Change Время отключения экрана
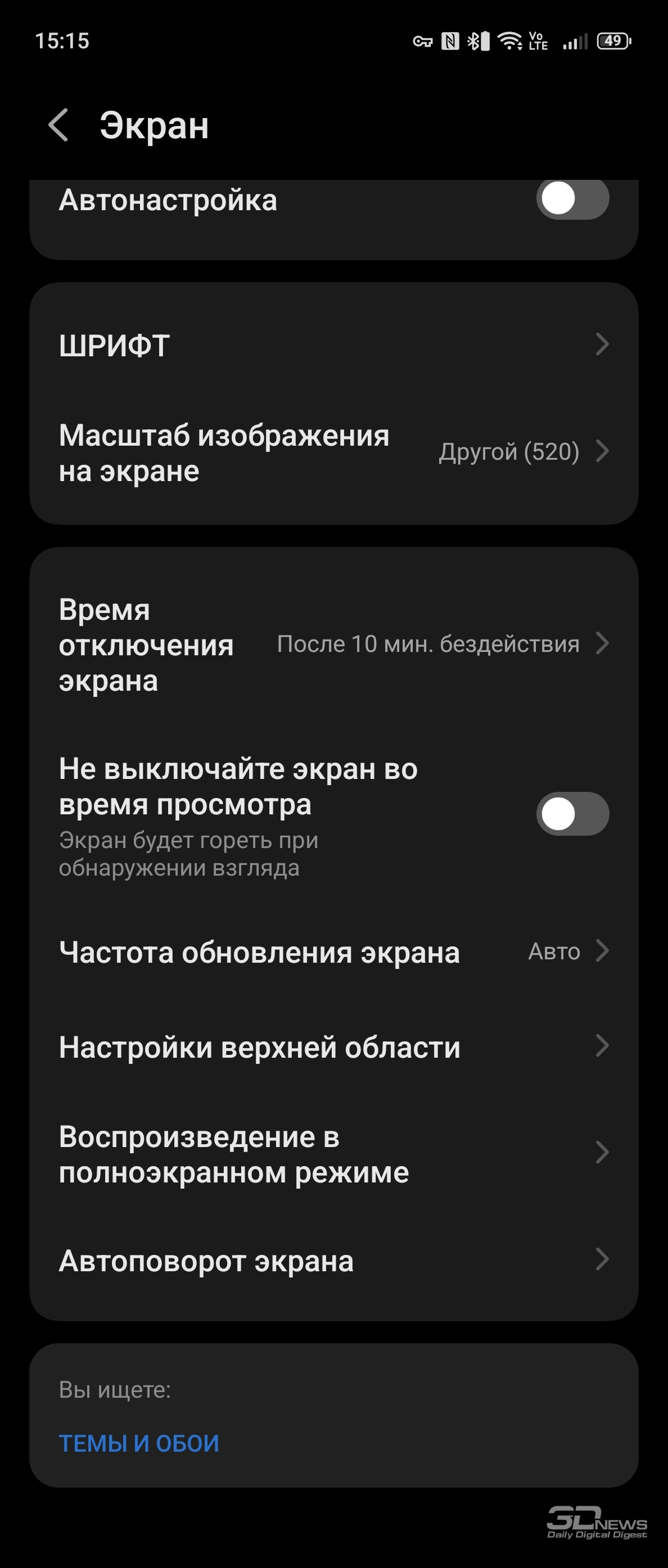Viewport: 668px width, 1568px height. (333, 645)
